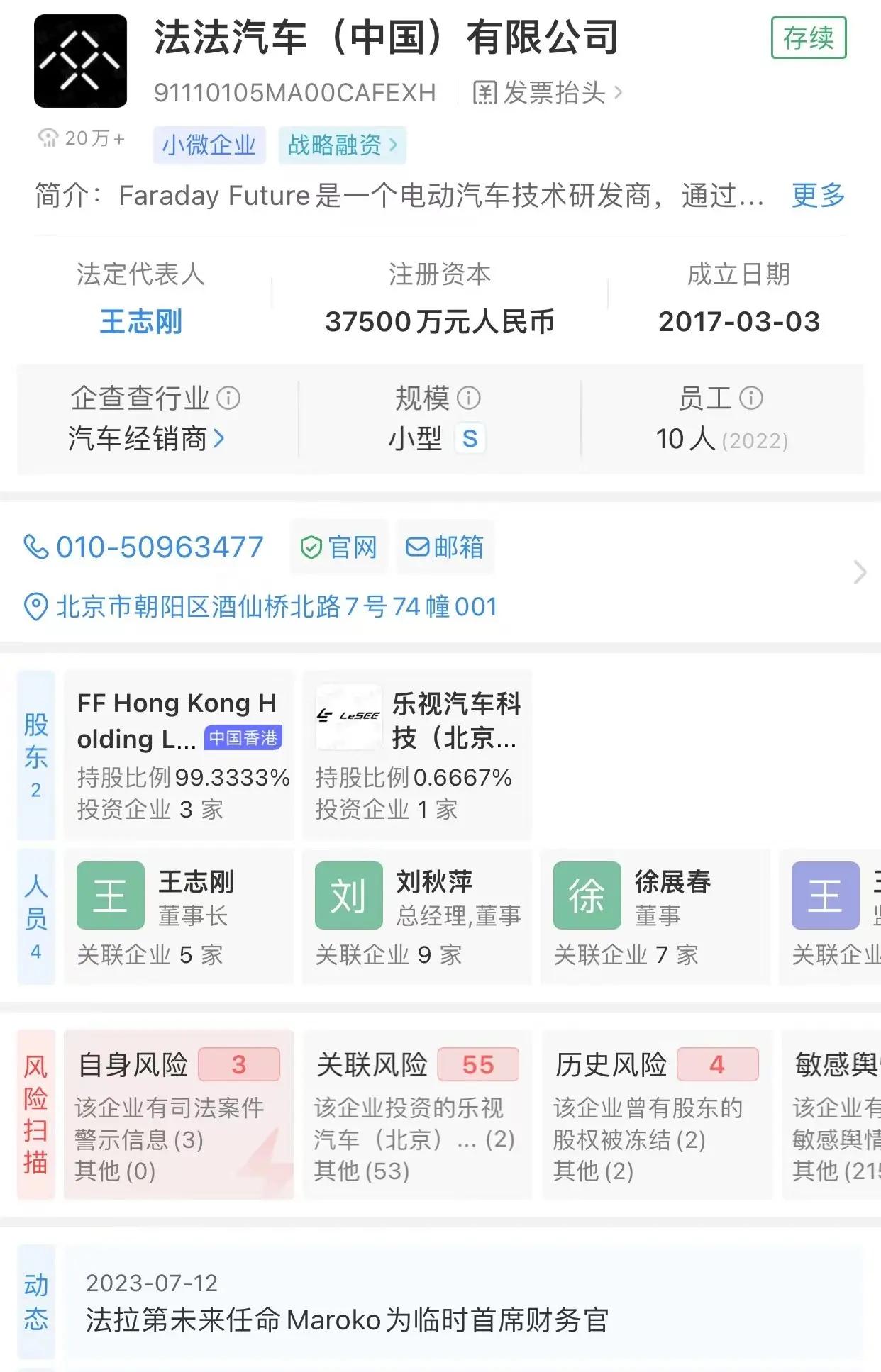881x1372 pixels.
Task: Expand company intro with 更多
Action: pos(818,195)
